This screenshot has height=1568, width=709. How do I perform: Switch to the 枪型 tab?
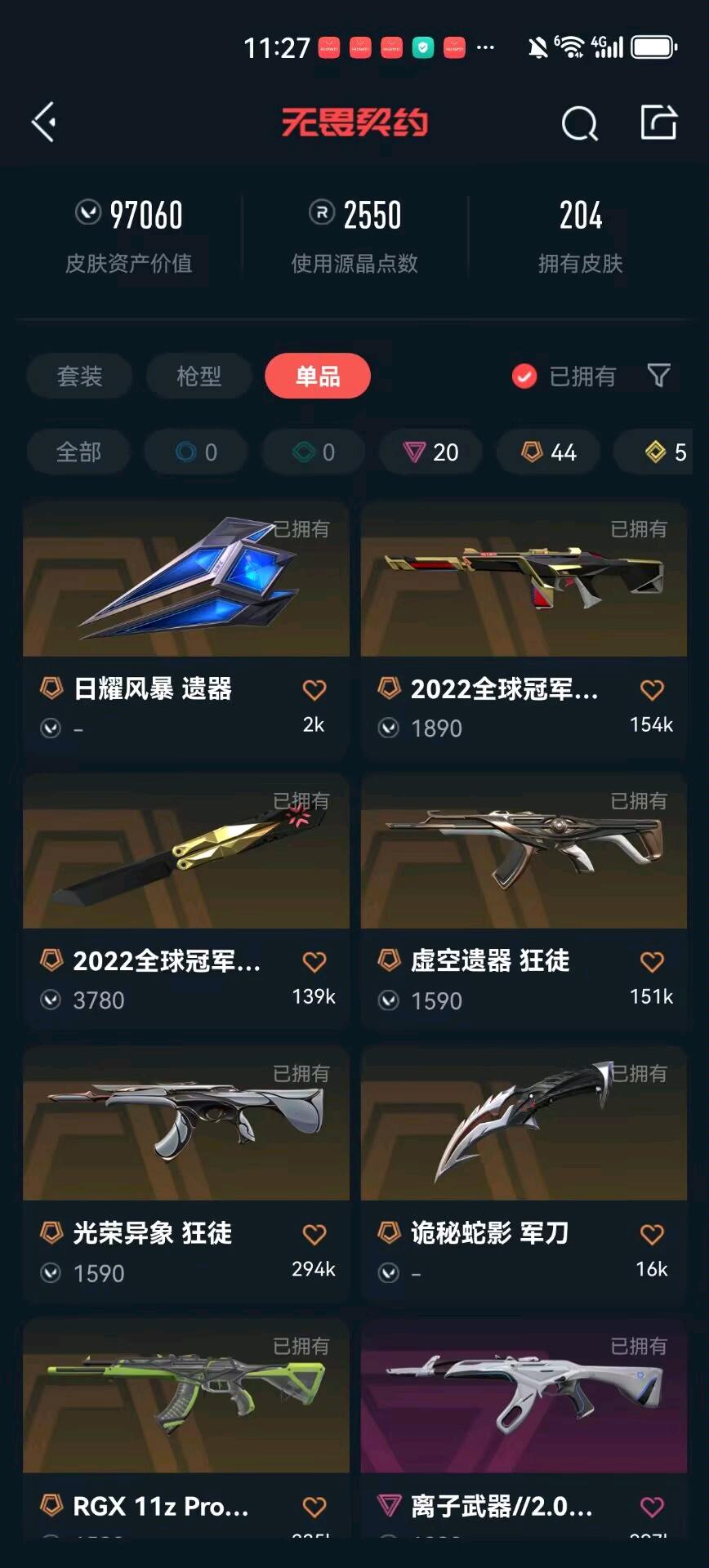point(198,376)
